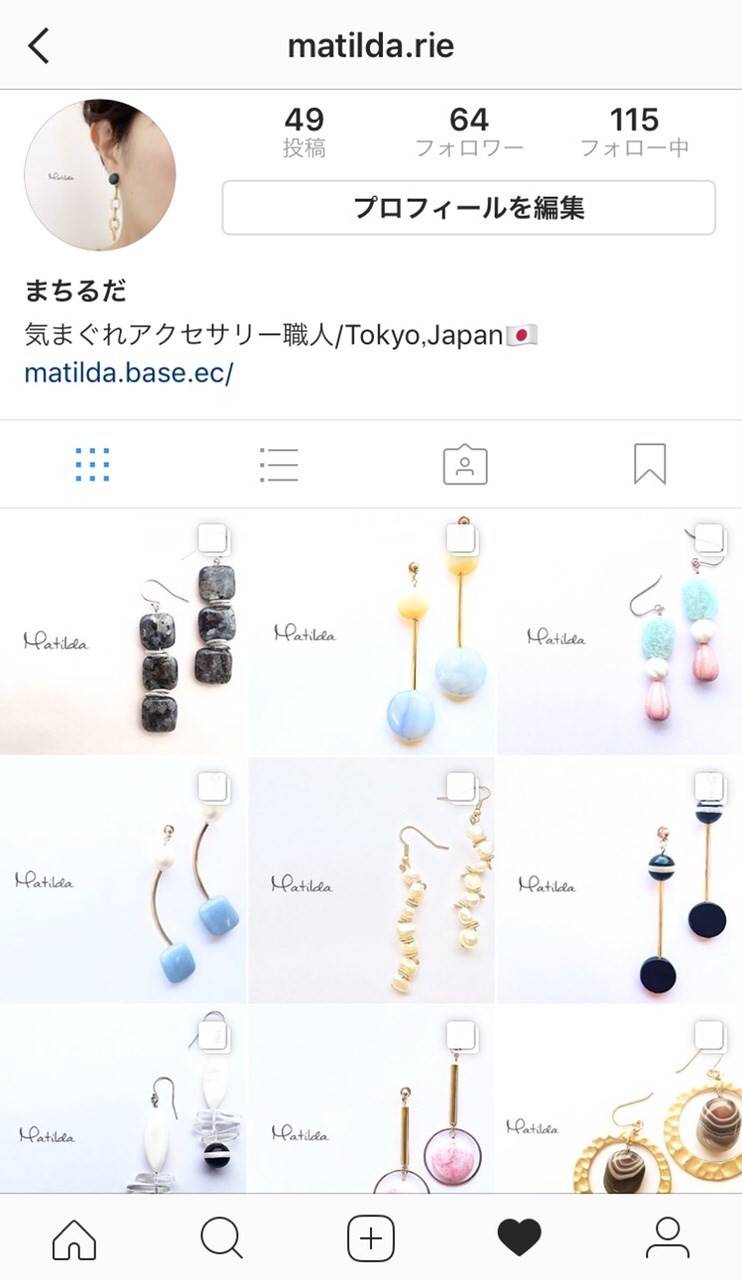Open the yellow and blue ball earrings post
742x1280 pixels.
371,632
